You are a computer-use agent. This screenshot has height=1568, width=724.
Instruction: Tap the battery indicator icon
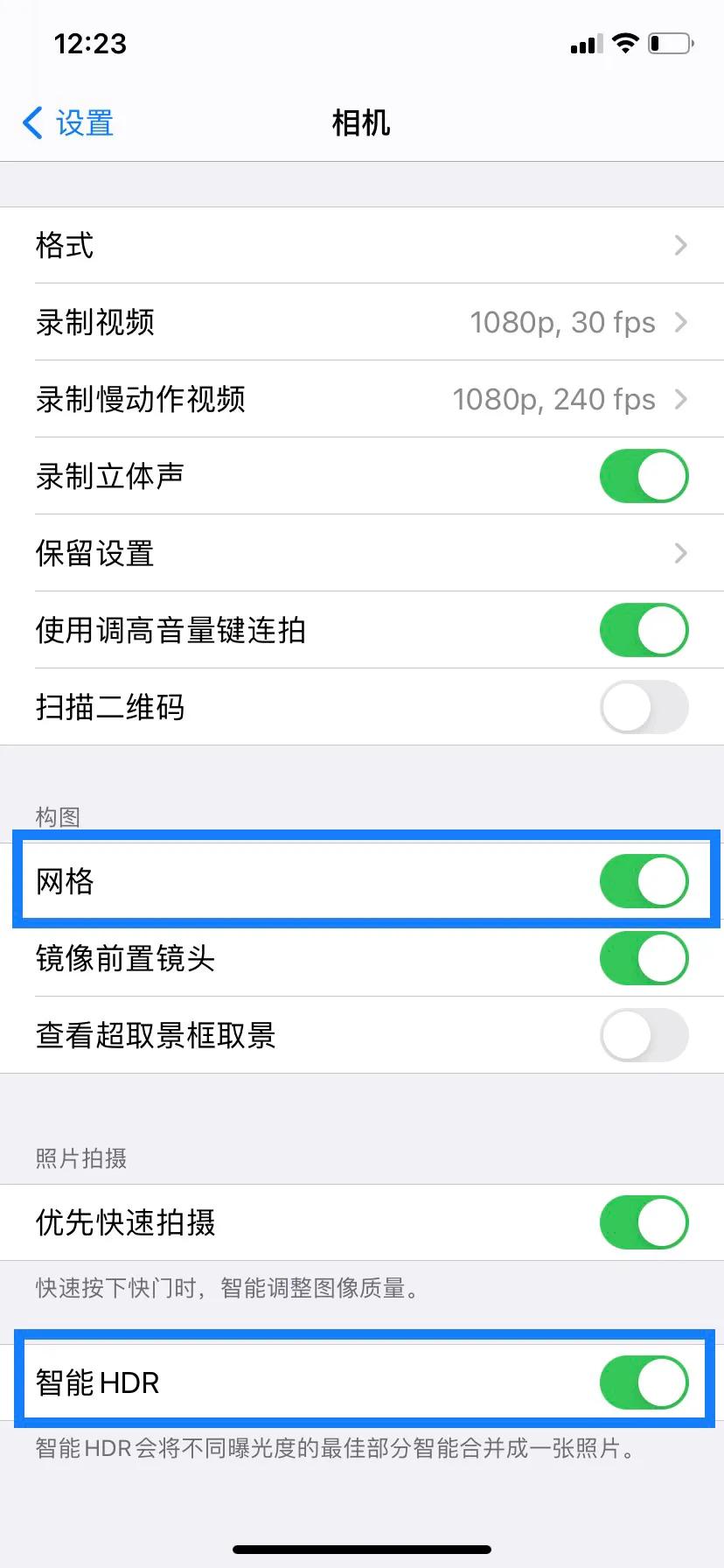pos(669,43)
